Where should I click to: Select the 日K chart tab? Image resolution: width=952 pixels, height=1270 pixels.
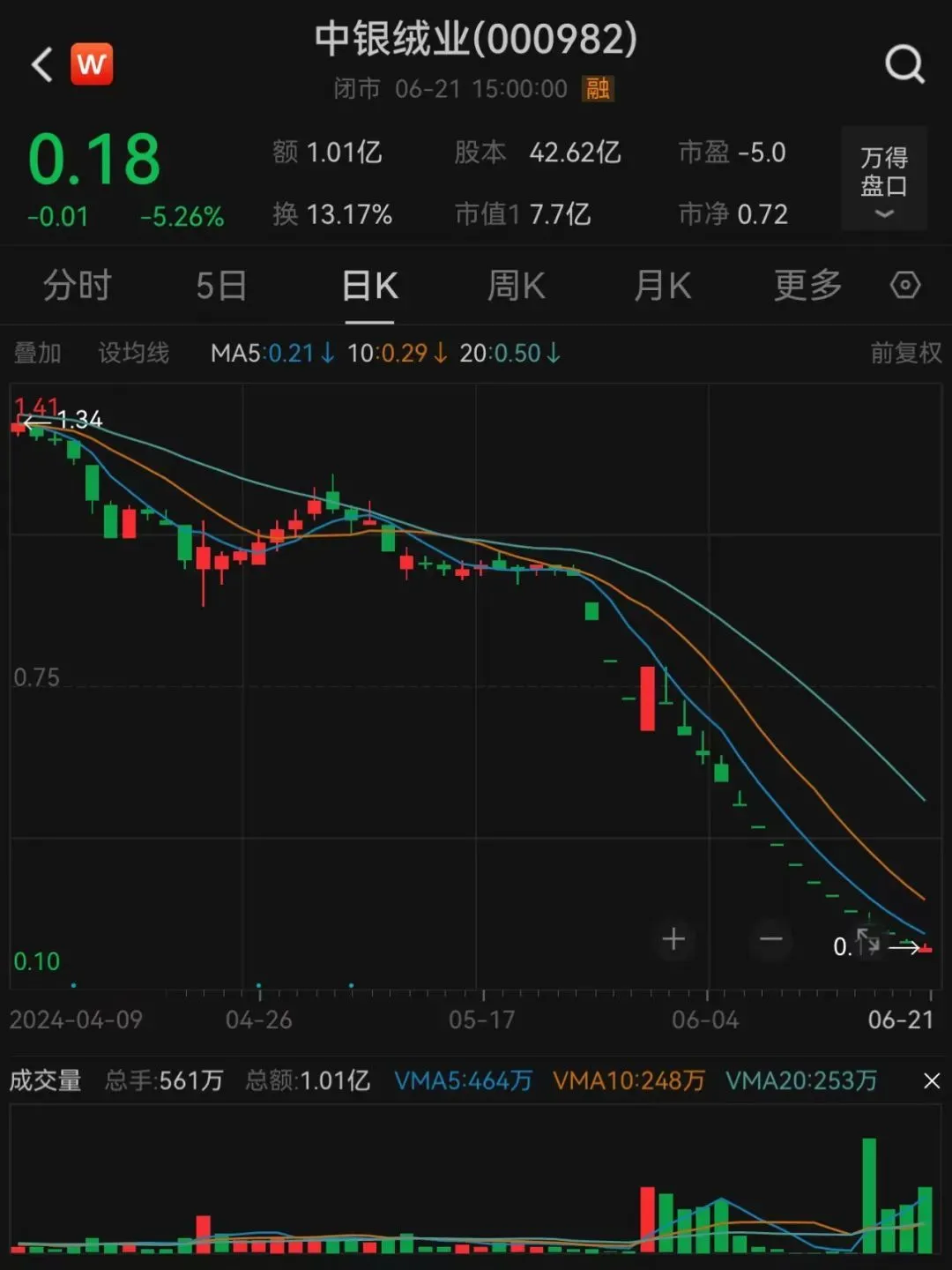[x=369, y=286]
